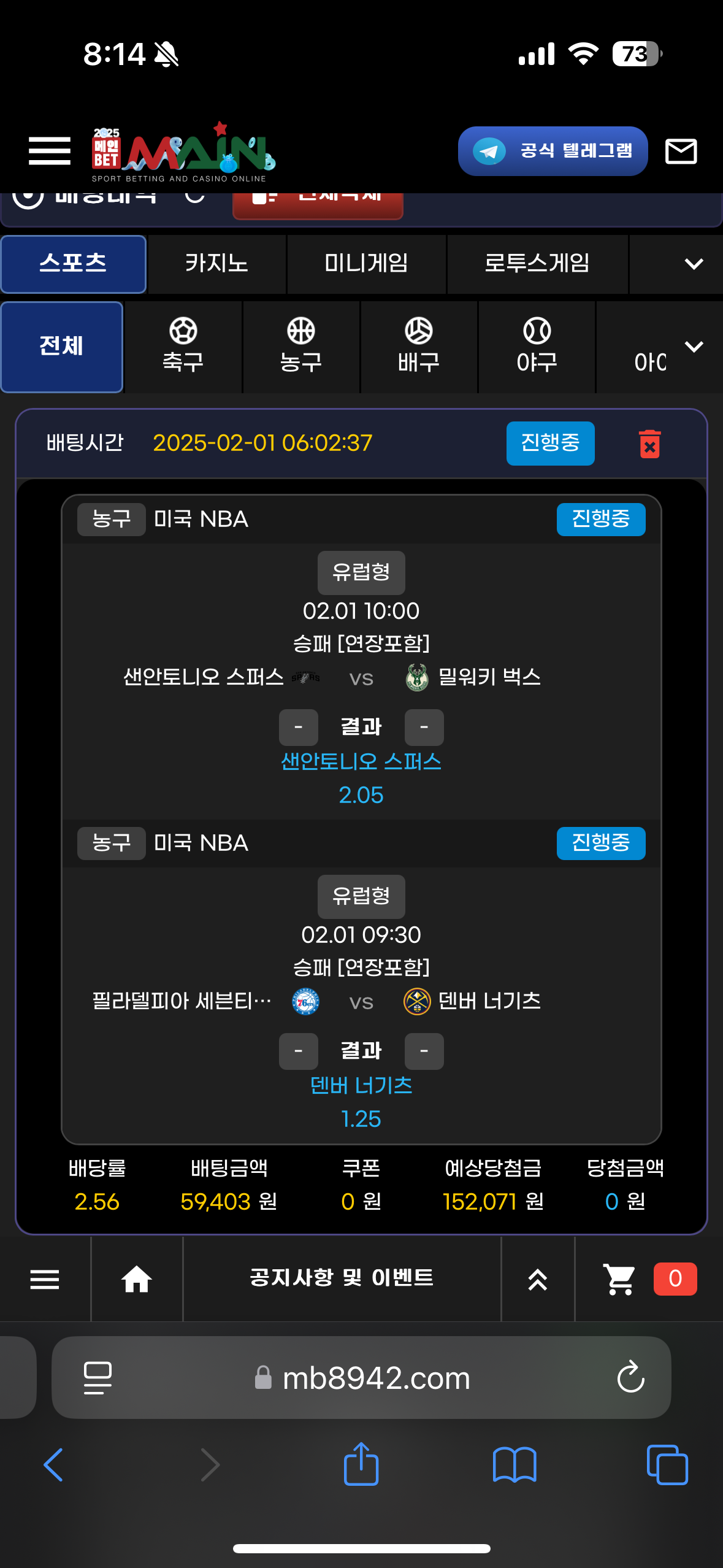Open the official Telegram channel button
This screenshot has height=1568, width=723.
pos(553,151)
